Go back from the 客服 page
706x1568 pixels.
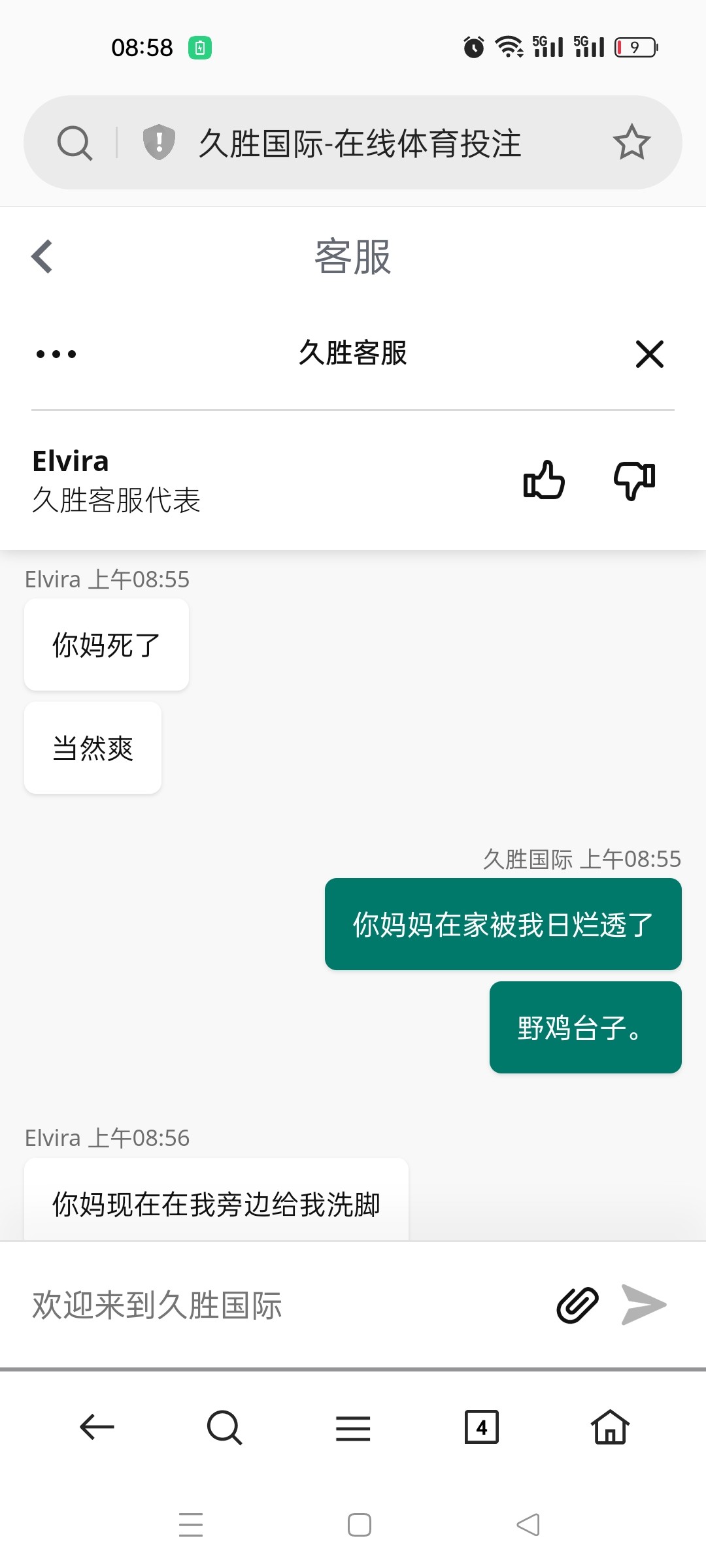tap(42, 256)
